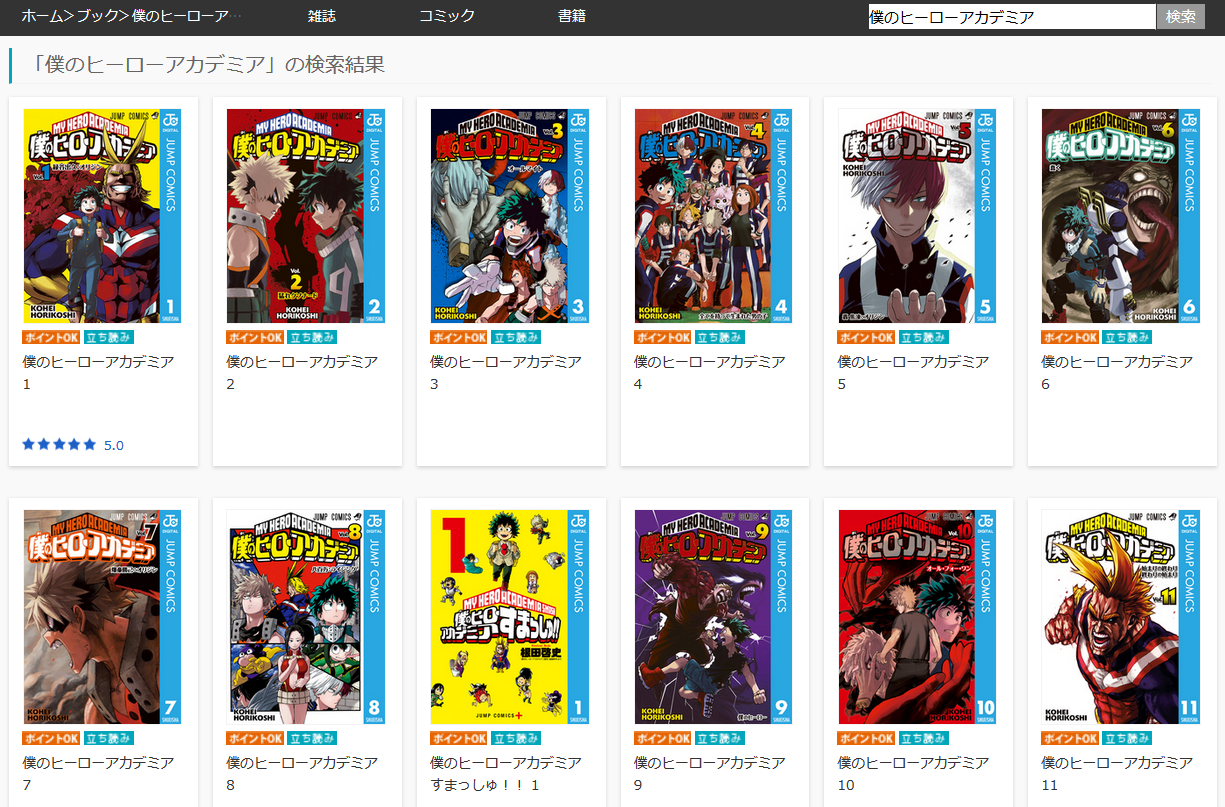1225x807 pixels.
Task: Open 僕のヒーローアカデミア volume 5
Action: [917, 216]
